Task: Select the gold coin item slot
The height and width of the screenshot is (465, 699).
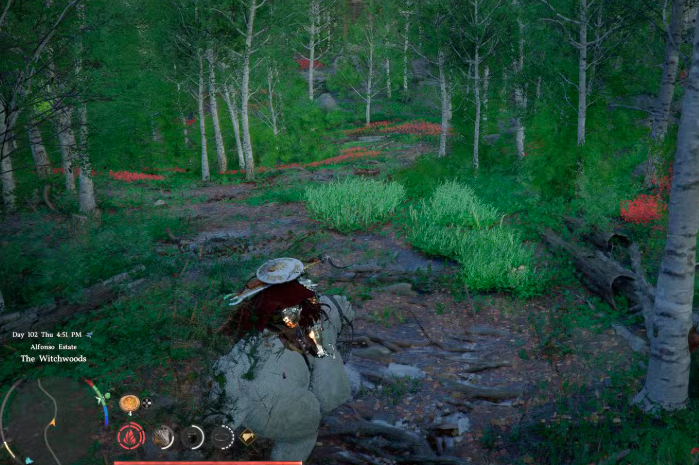Action: [129, 404]
